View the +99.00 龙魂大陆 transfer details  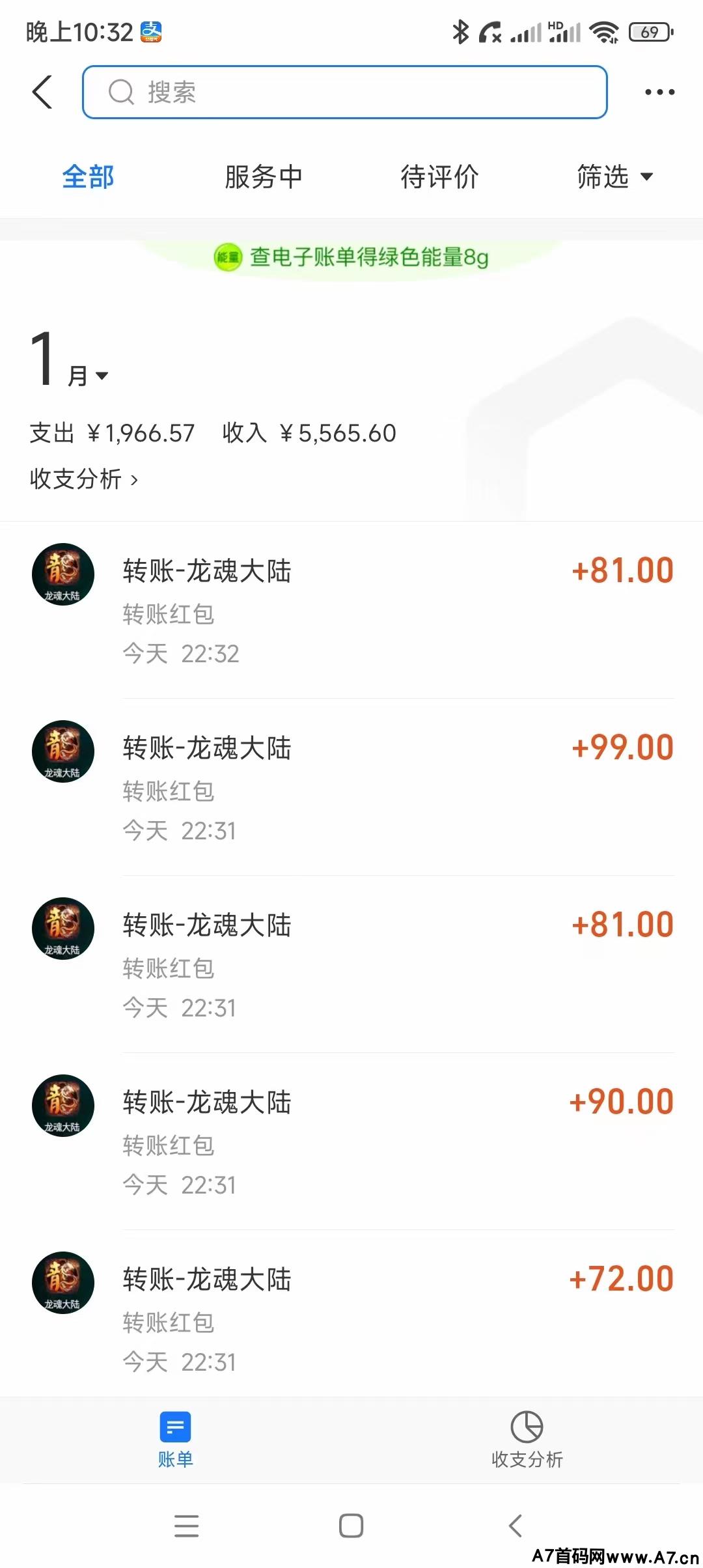tap(351, 787)
